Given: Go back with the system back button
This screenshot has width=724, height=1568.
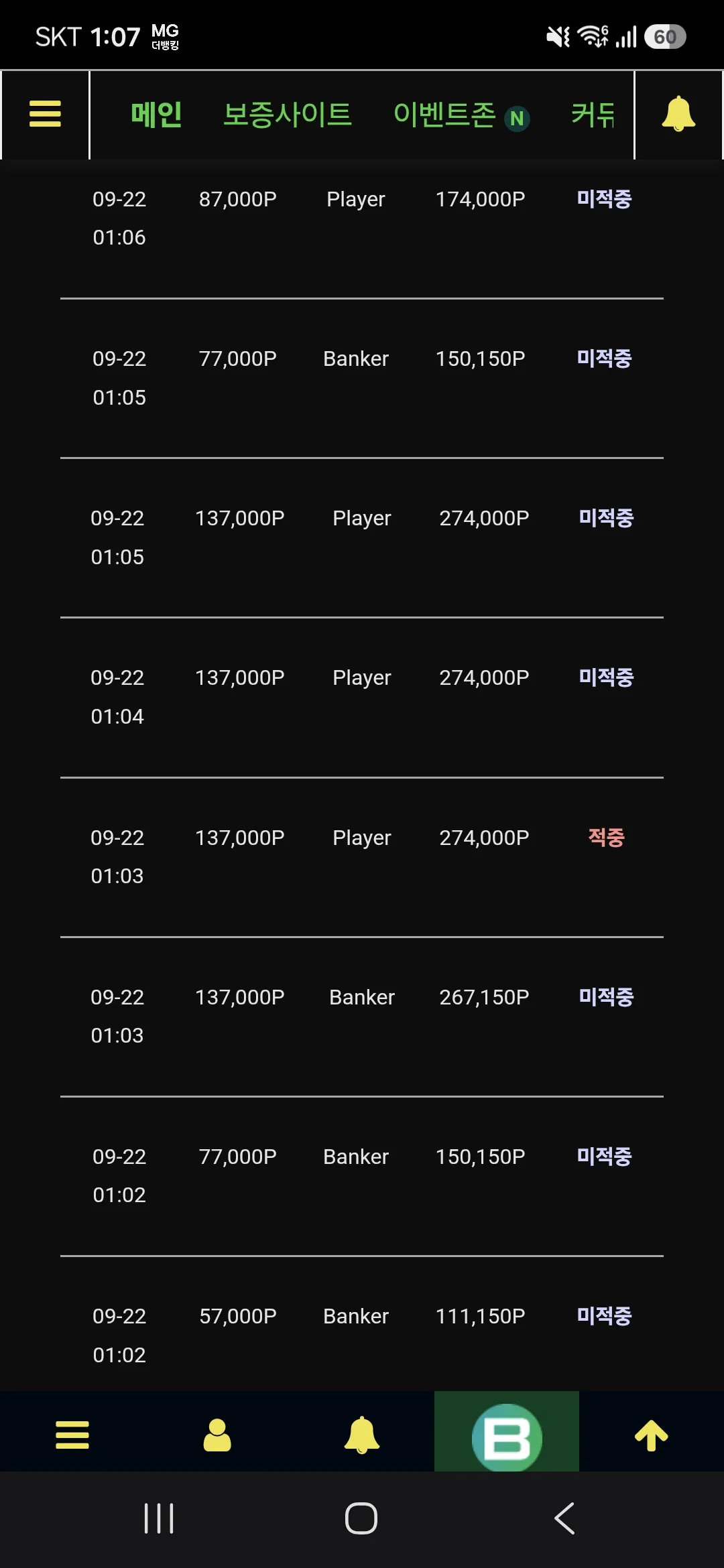Looking at the screenshot, I should pyautogui.click(x=564, y=1518).
